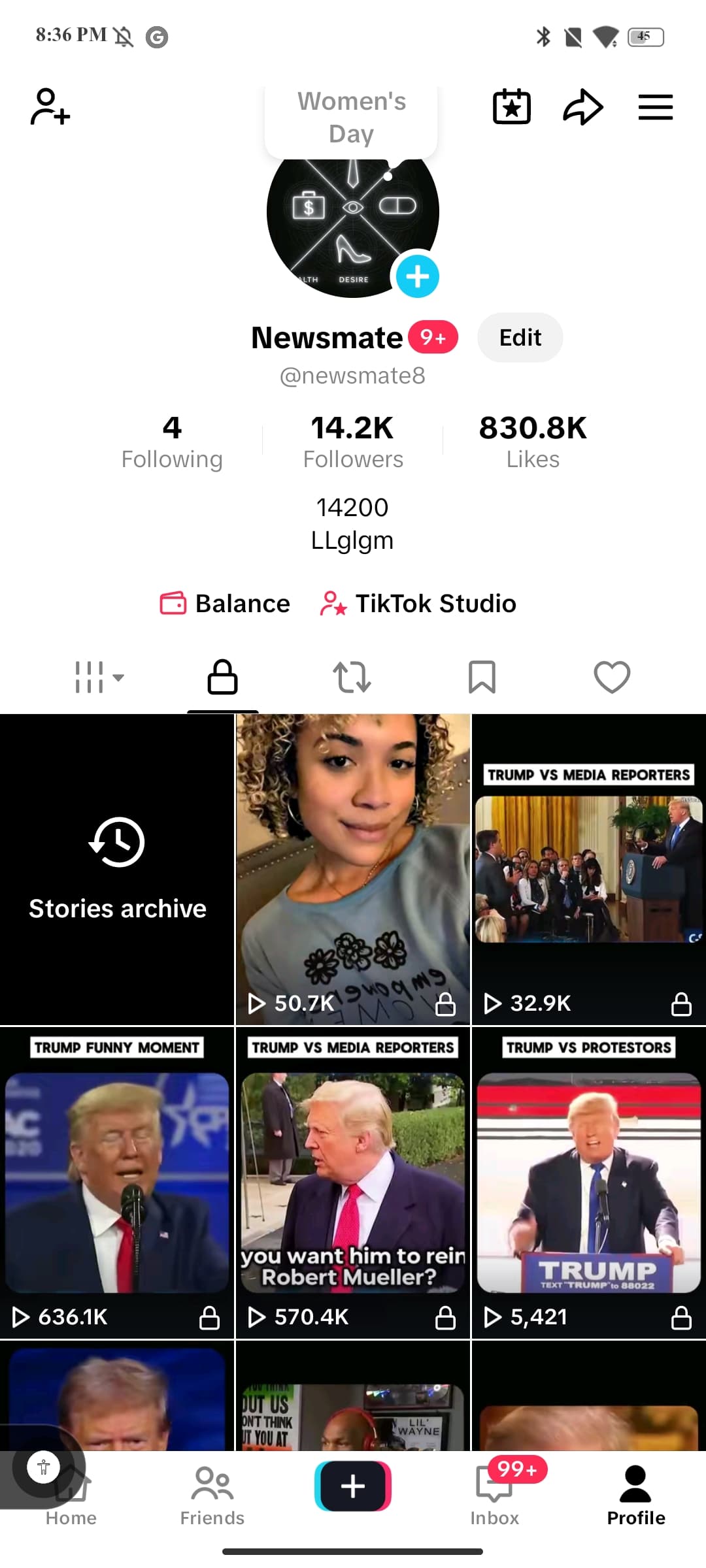The image size is (706, 1568).
Task: Open TikTok Studio
Action: pyautogui.click(x=418, y=604)
